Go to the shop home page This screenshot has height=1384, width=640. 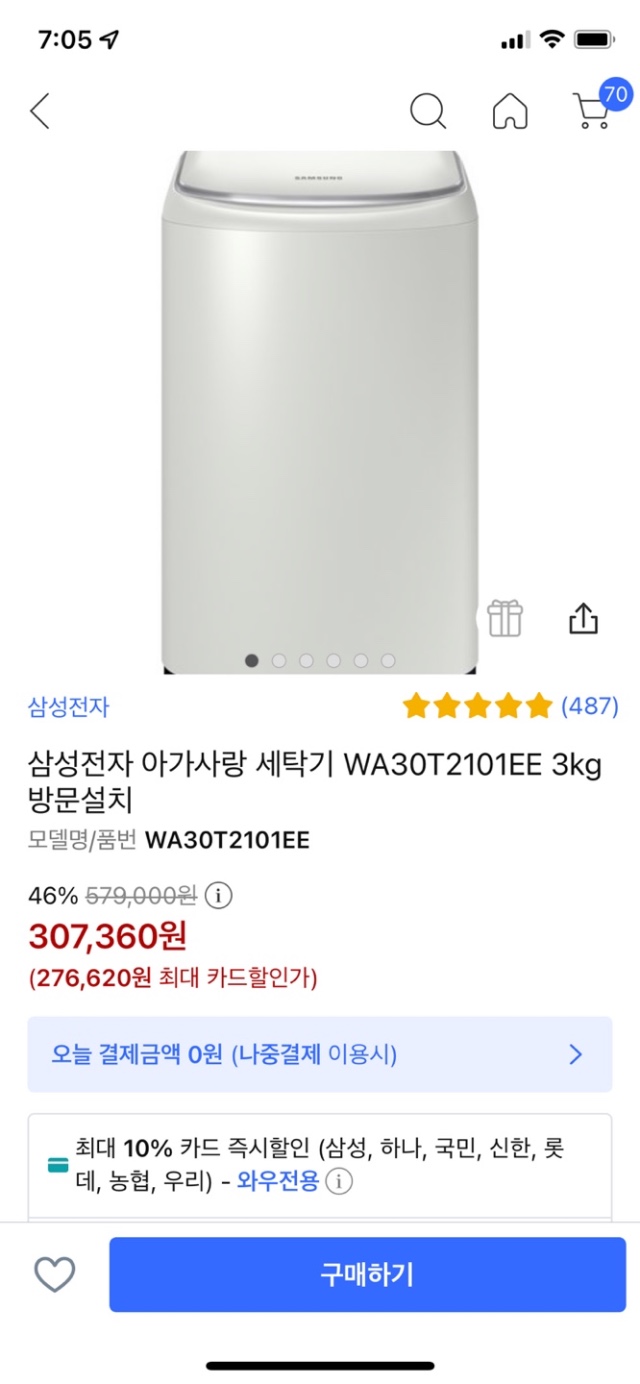[510, 111]
